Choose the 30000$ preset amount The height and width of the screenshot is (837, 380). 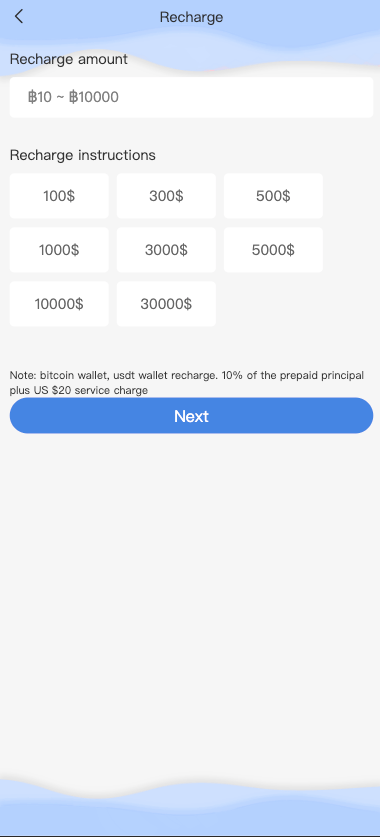[x=166, y=304]
